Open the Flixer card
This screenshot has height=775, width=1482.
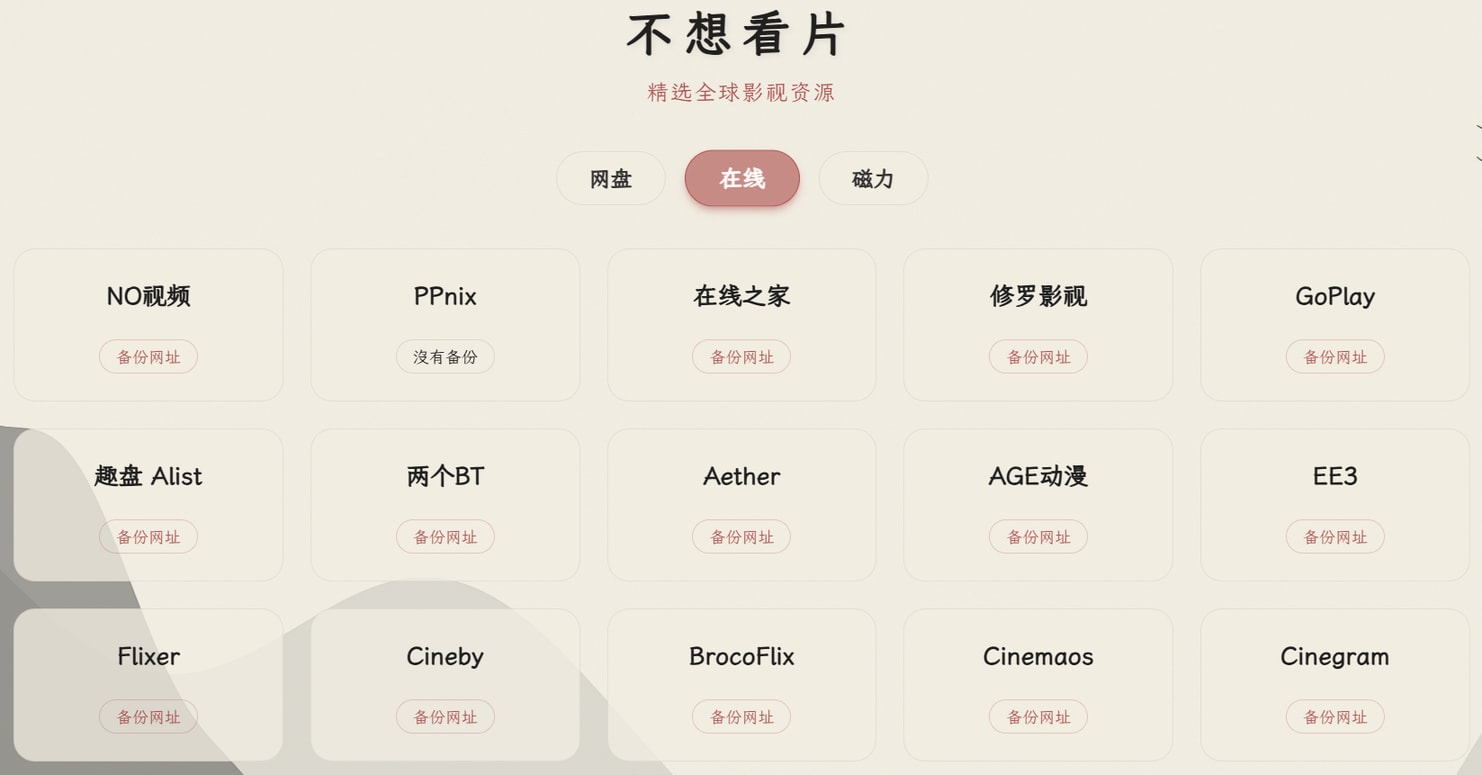[x=148, y=656]
